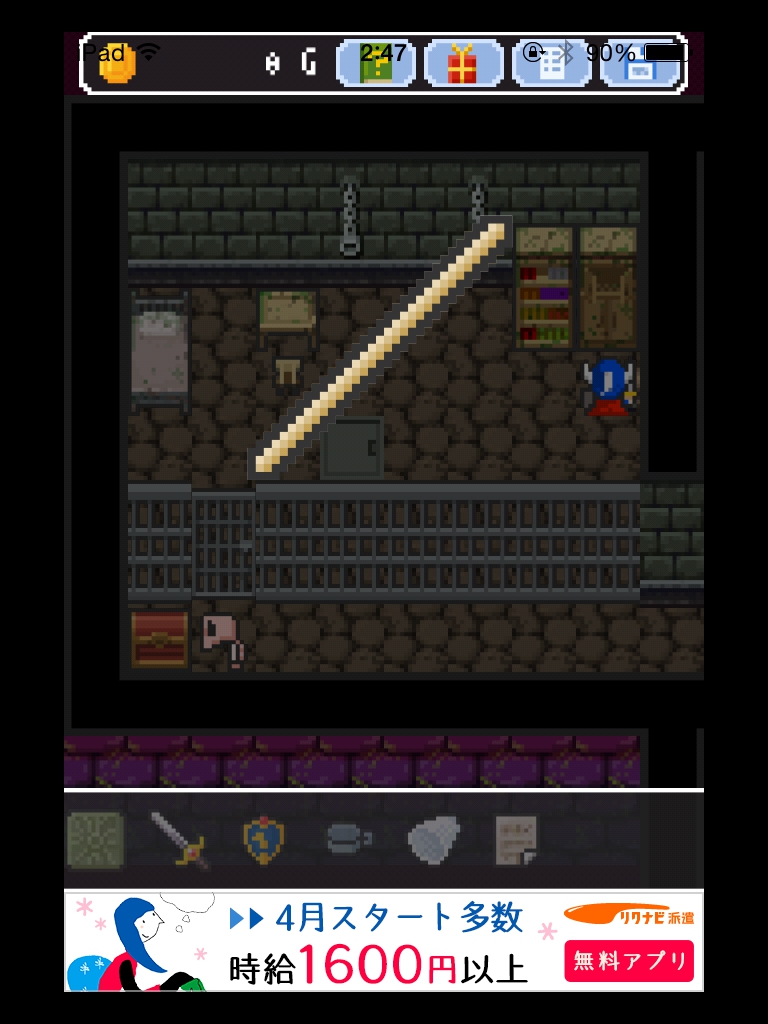The height and width of the screenshot is (1024, 768).
Task: Select the gray sack item in inventory
Action: 433,838
